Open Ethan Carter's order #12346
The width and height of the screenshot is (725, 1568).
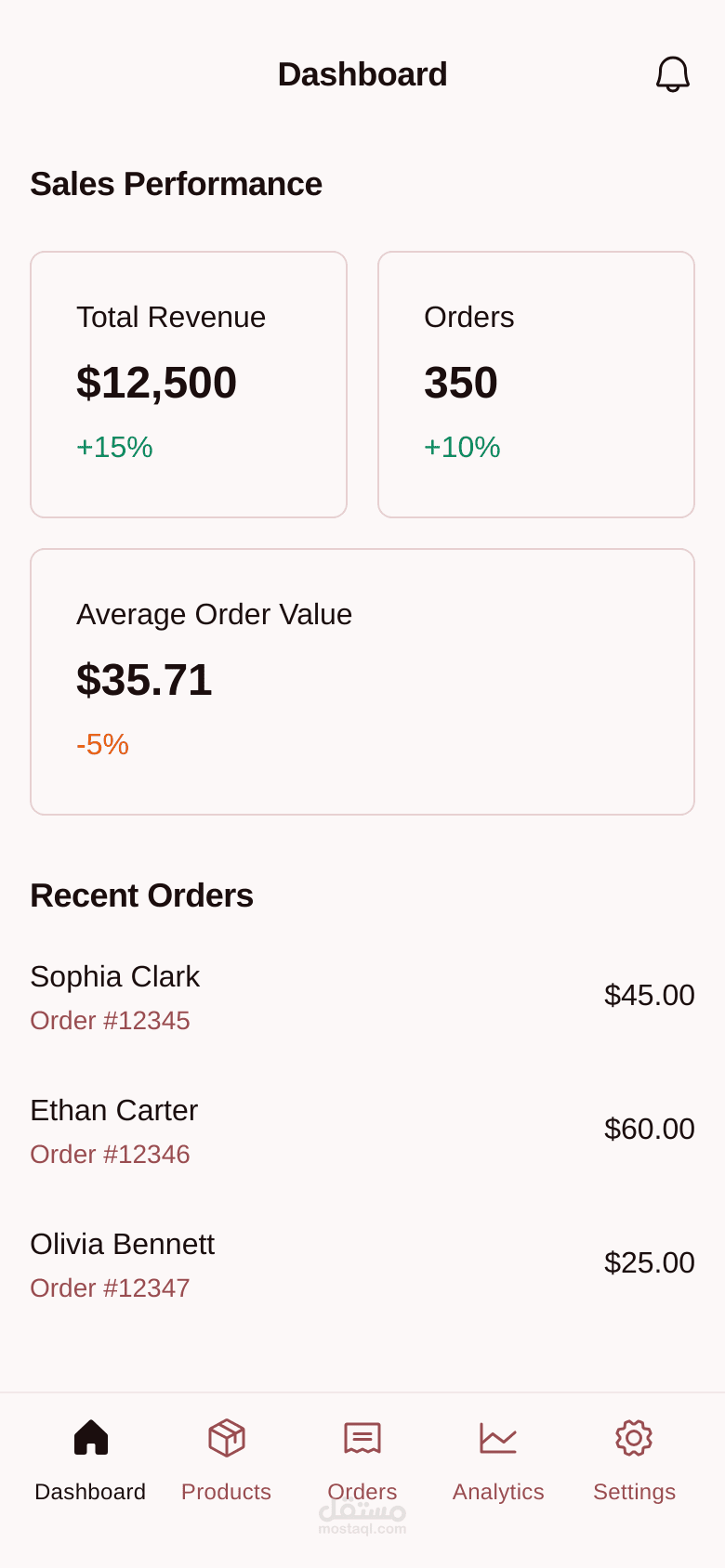pyautogui.click(x=362, y=1130)
